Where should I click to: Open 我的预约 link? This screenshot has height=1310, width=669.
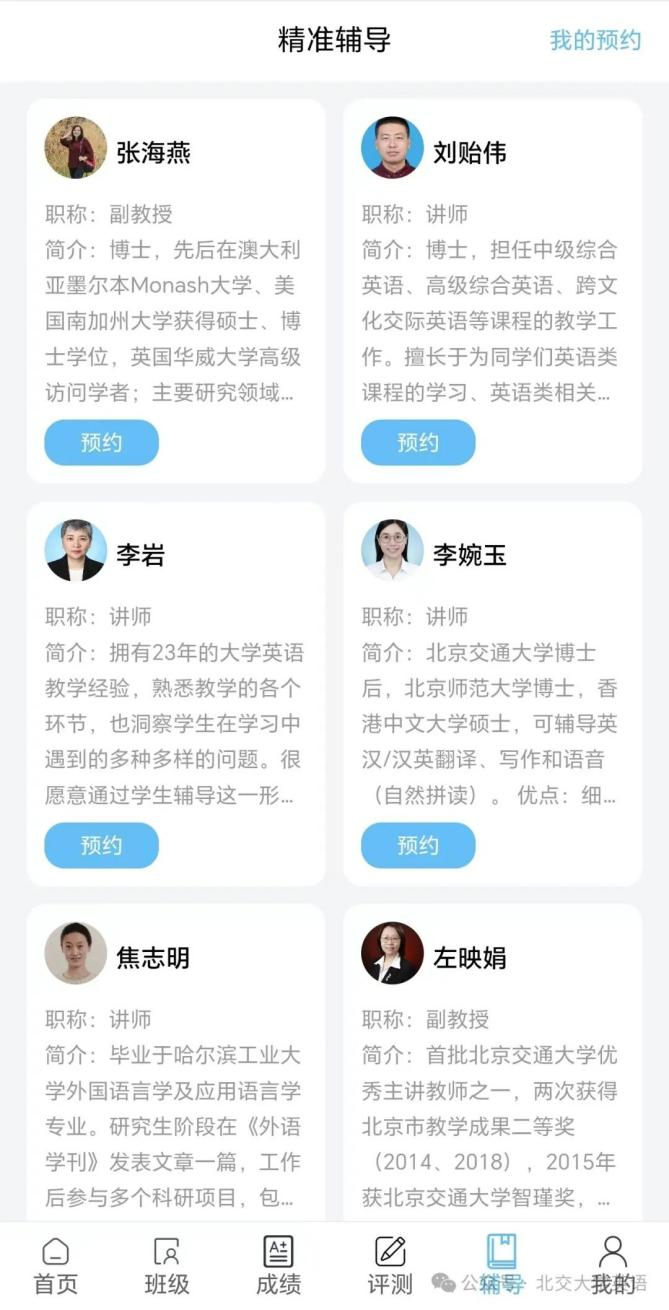coord(595,40)
